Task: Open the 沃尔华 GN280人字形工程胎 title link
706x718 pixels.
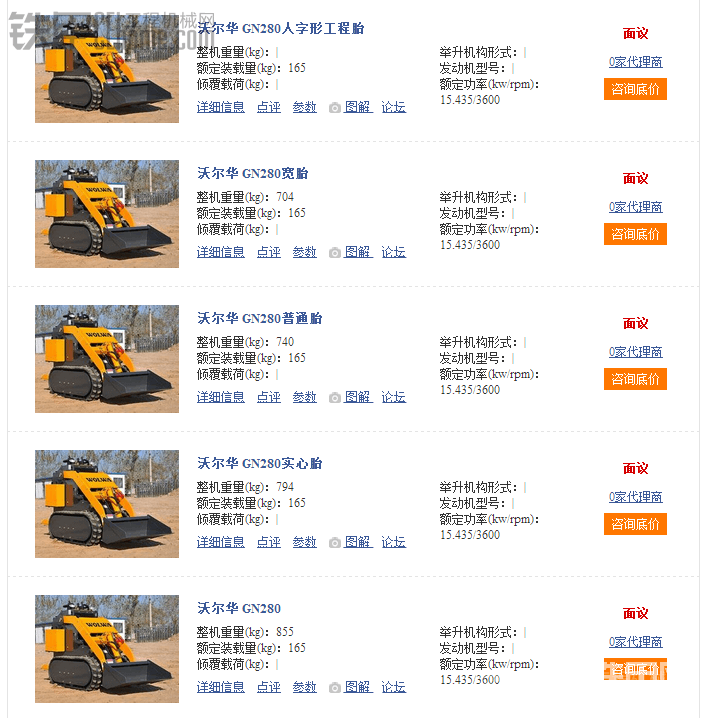Action: click(x=281, y=28)
